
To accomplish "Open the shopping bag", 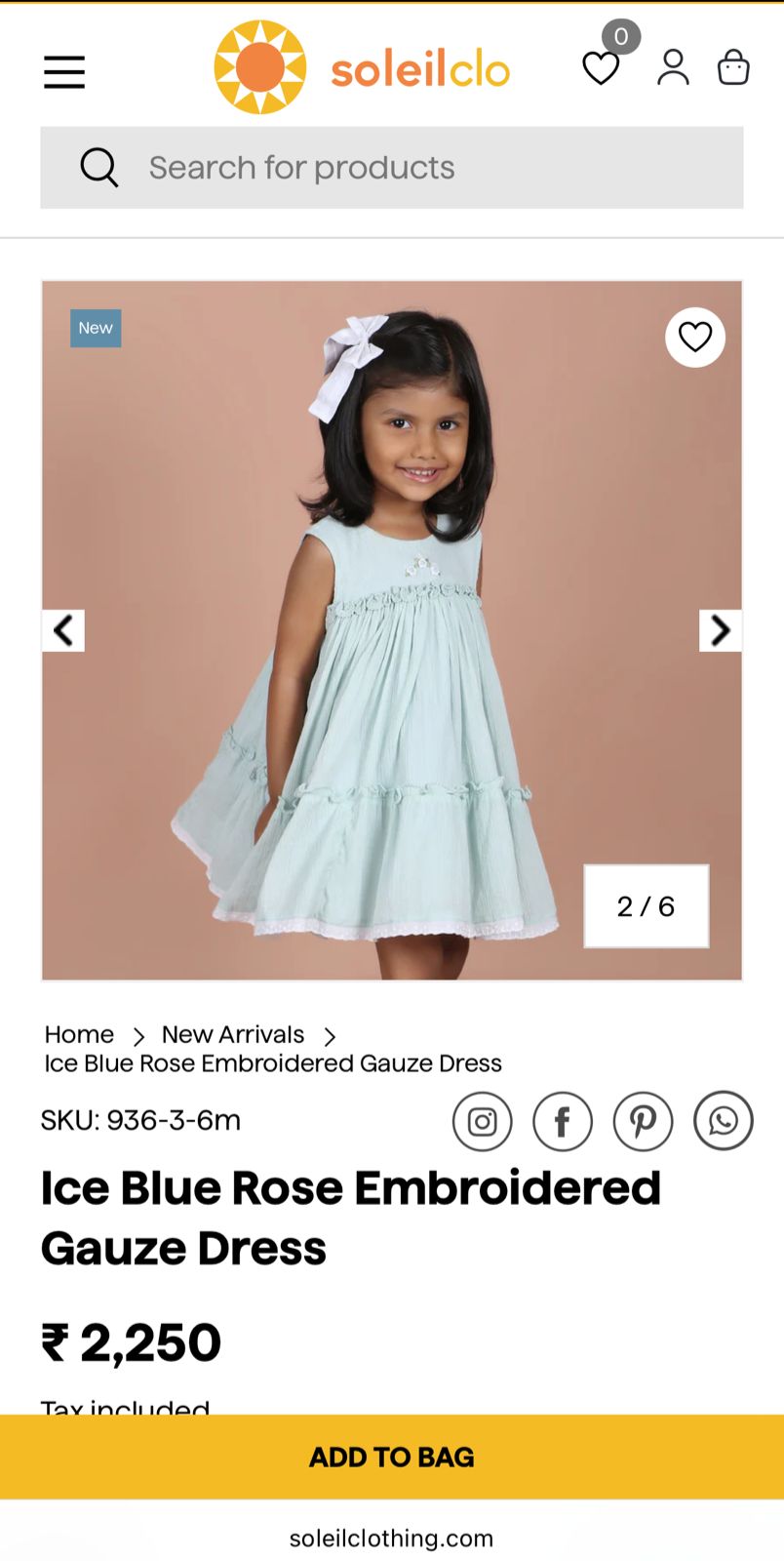I will coord(733,68).
